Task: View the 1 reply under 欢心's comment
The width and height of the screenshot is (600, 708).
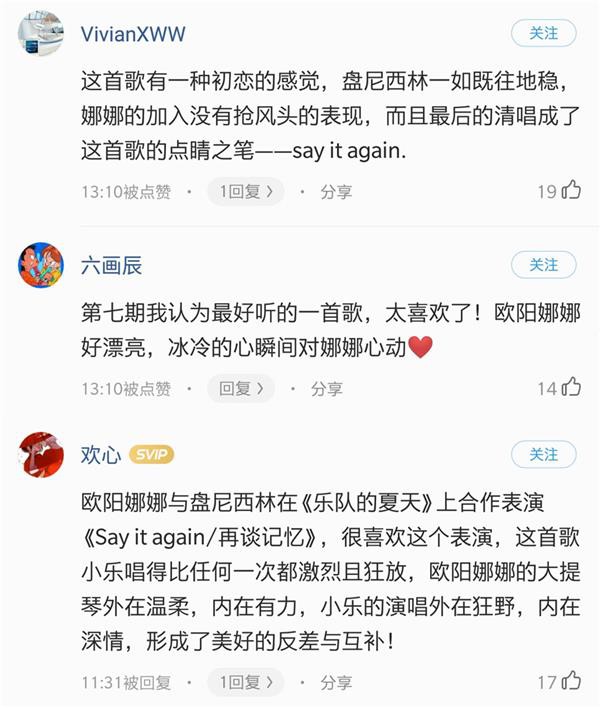Action: point(245,682)
